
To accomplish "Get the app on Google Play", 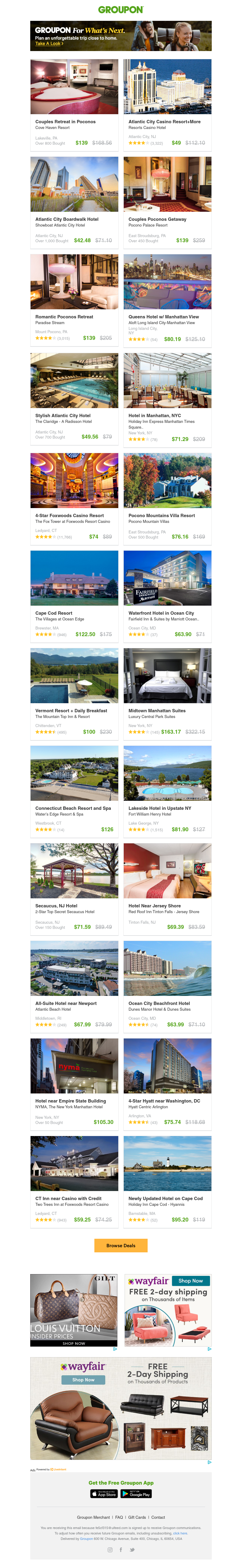I will [x=135, y=1493].
